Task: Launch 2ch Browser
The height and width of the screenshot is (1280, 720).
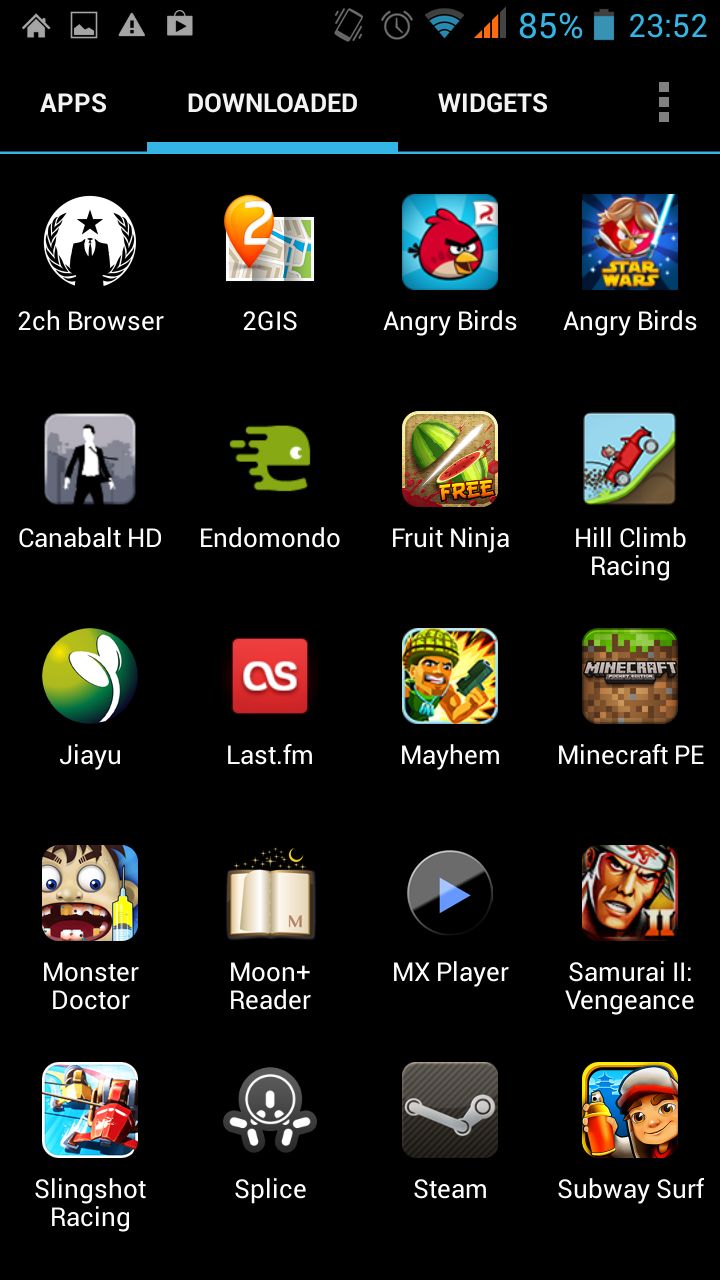Action: coord(90,265)
